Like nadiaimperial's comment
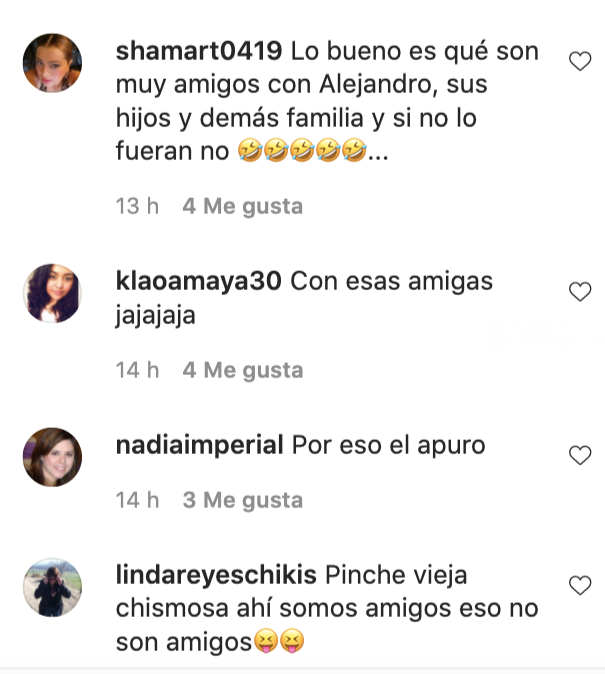This screenshot has height=674, width=605. click(580, 455)
